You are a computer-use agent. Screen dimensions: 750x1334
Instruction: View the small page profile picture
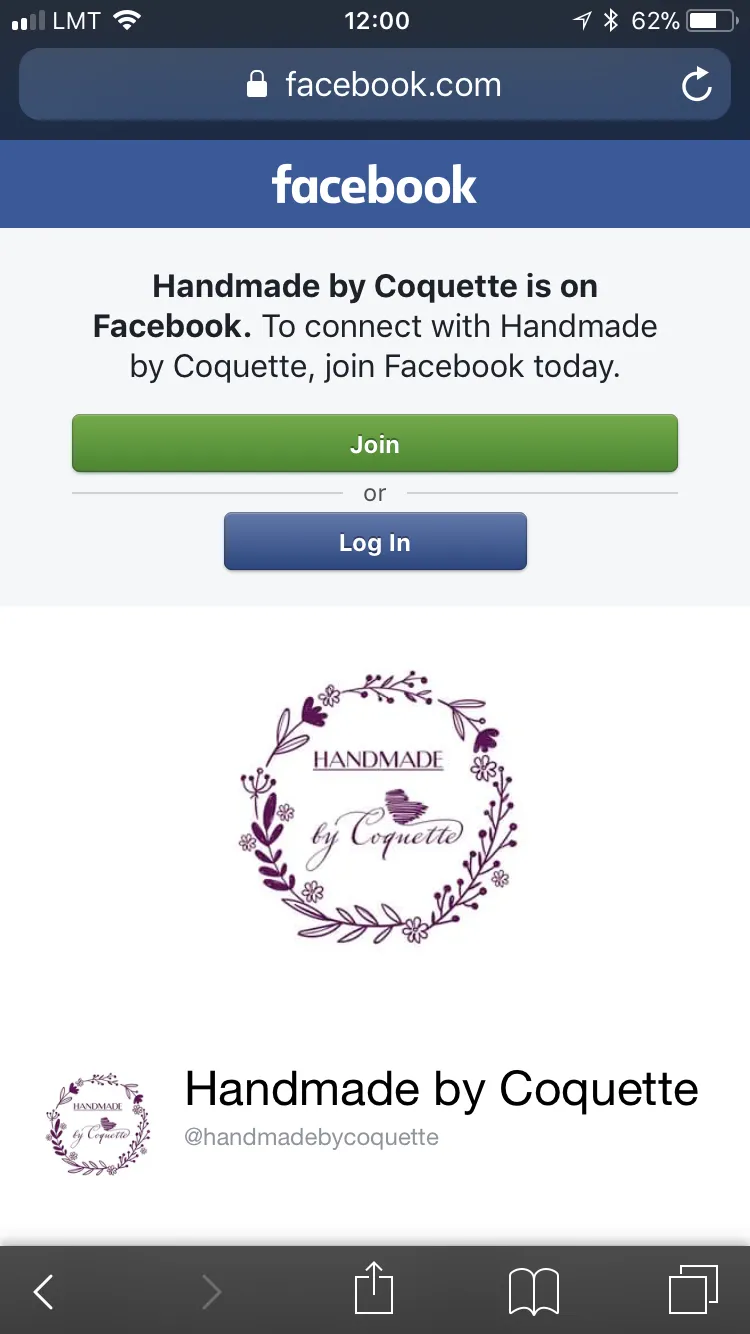(x=98, y=1122)
